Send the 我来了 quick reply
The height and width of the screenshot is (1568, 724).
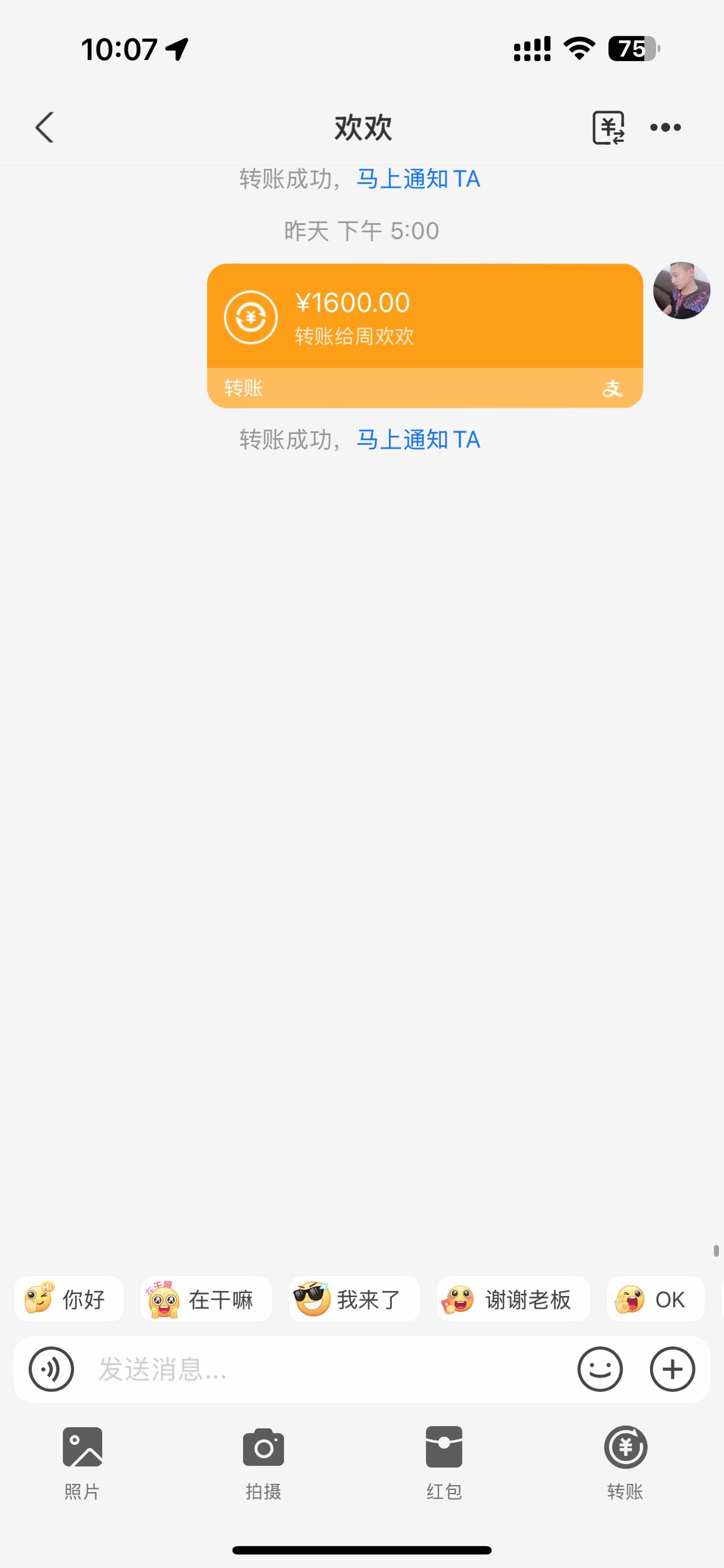[354, 1300]
